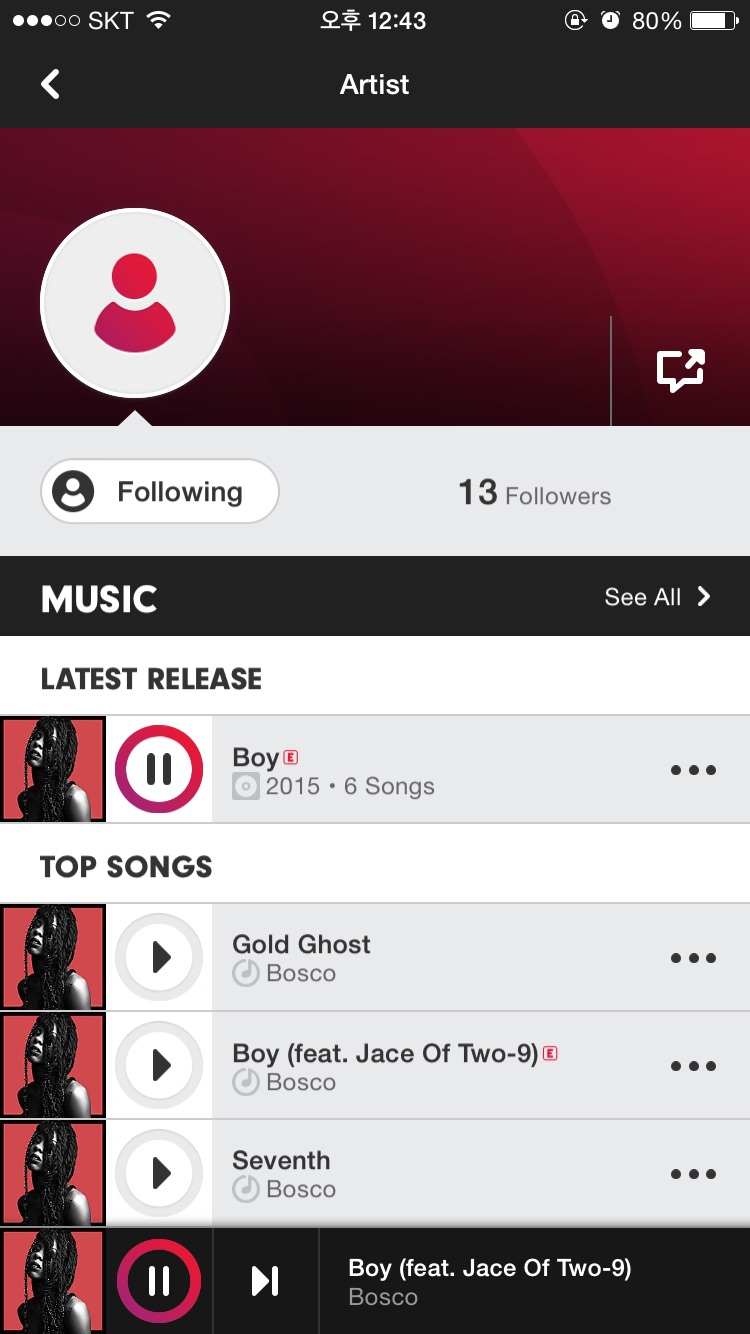
Task: Tap the artist profile picture
Action: (135, 303)
